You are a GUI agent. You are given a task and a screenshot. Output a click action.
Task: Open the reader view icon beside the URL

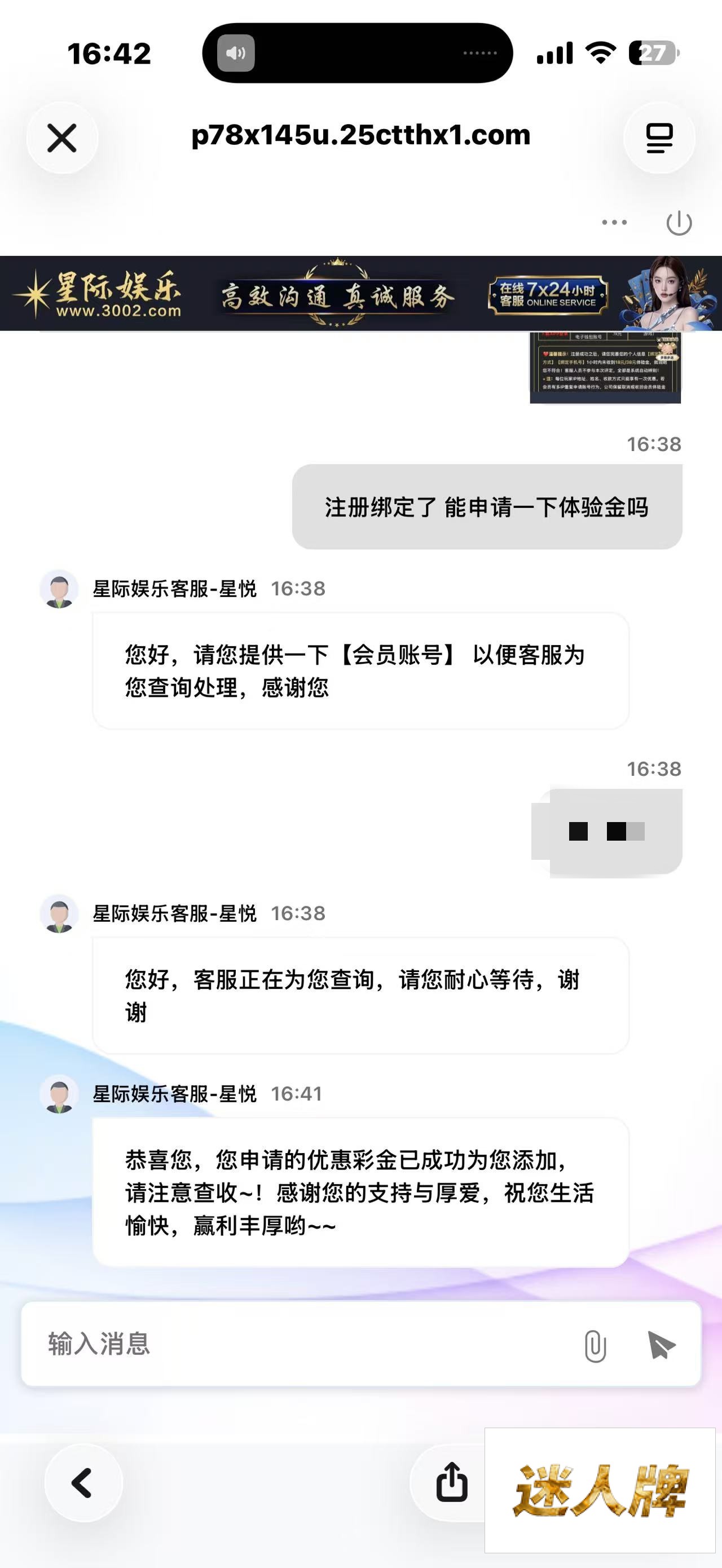[659, 138]
